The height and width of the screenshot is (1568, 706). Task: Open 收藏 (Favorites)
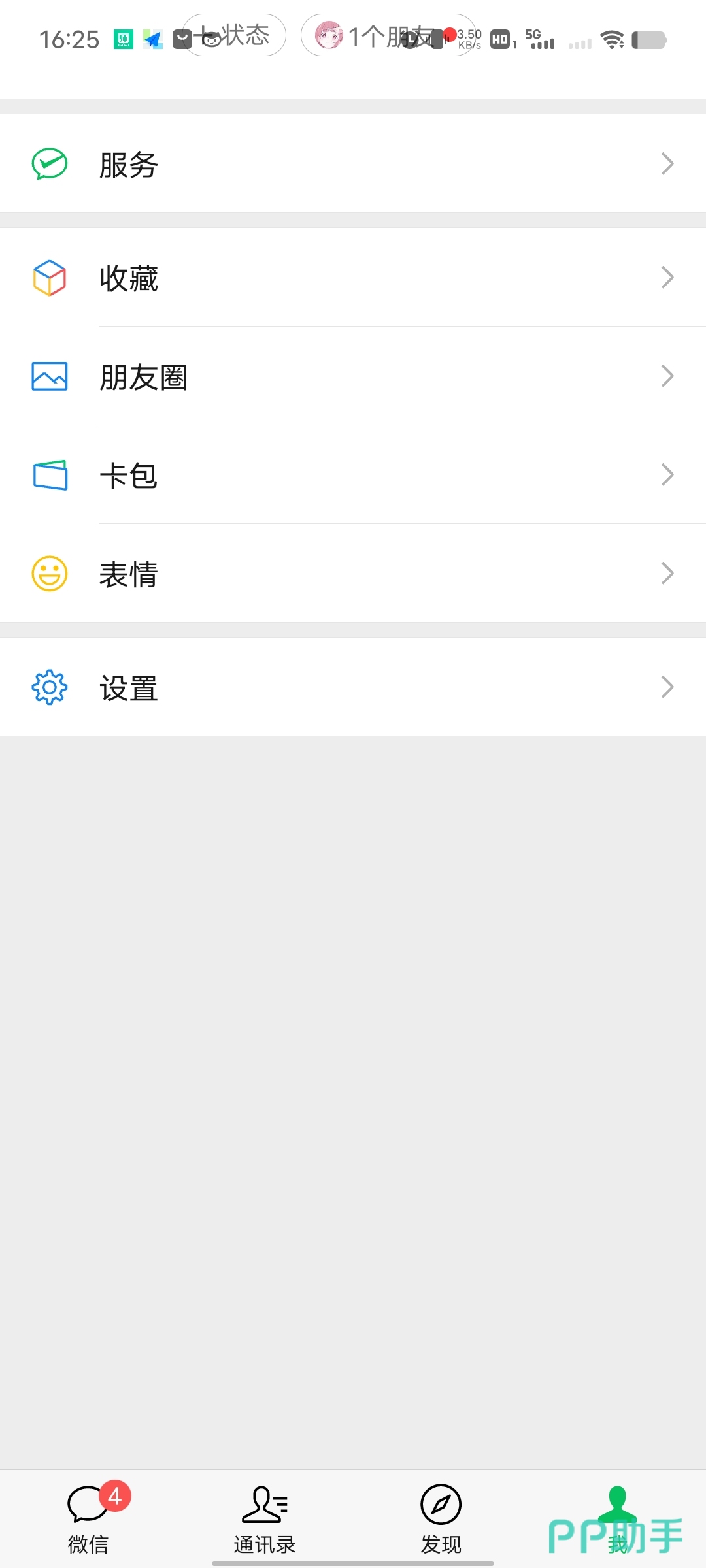point(353,278)
